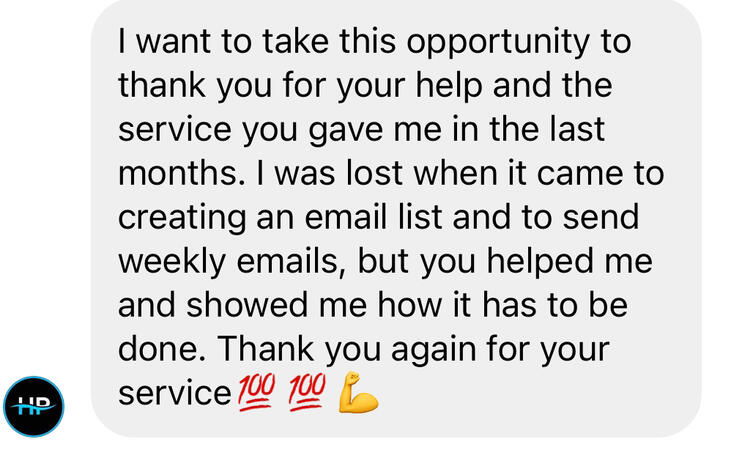Open the sender's HP profile avatar
The height and width of the screenshot is (450, 742).
[33, 406]
